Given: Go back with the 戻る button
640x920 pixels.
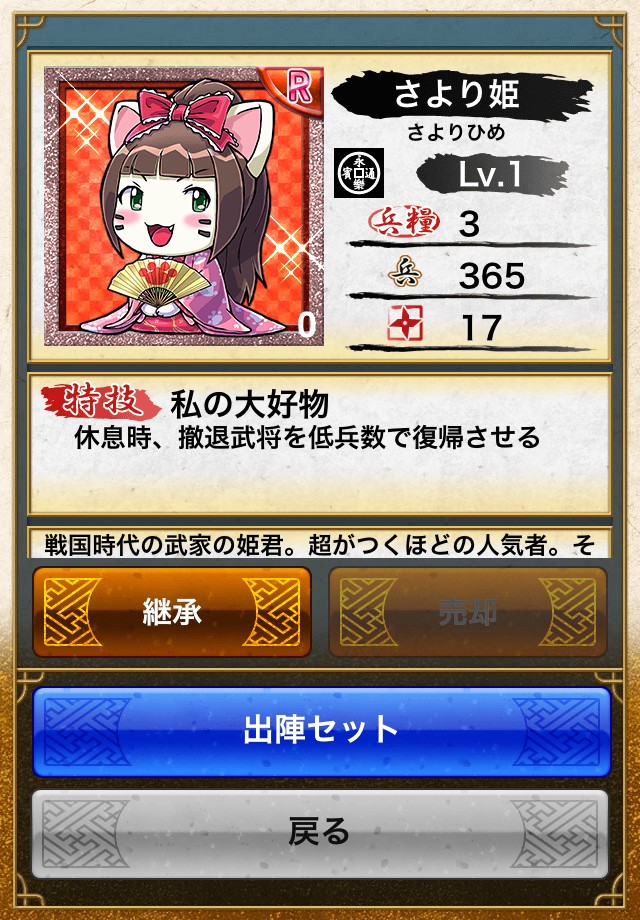Looking at the screenshot, I should [x=320, y=831].
